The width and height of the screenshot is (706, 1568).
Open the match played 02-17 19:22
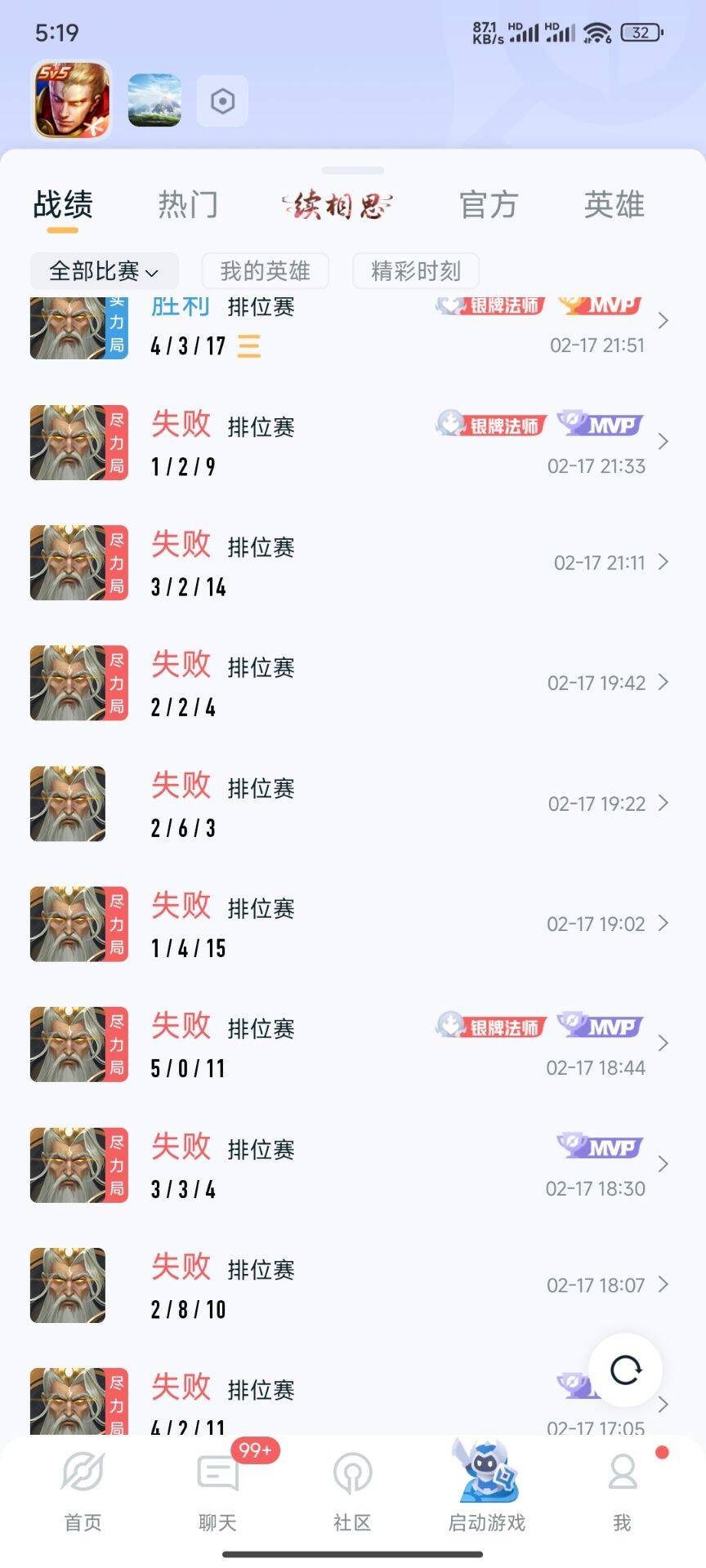coord(353,804)
